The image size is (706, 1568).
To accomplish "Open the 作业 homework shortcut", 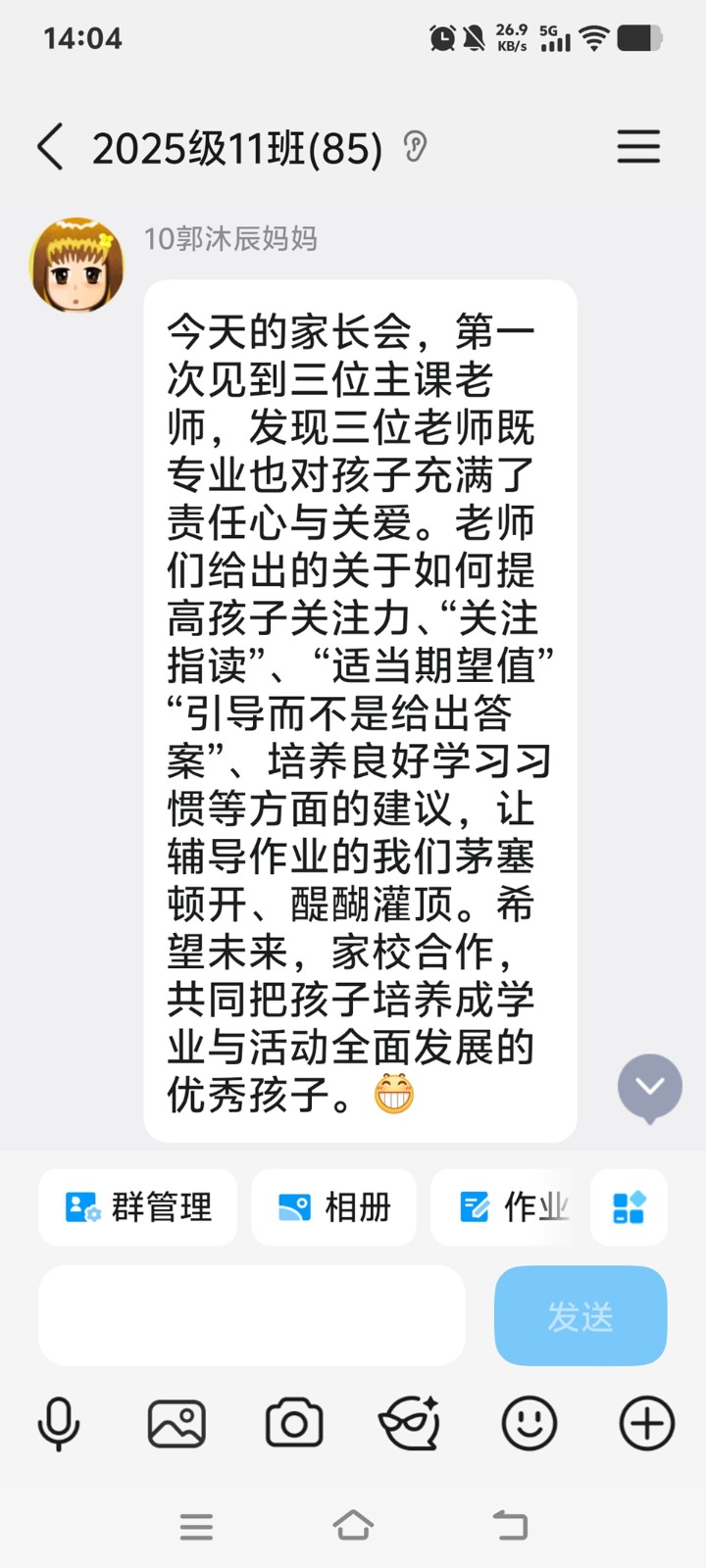I will tap(513, 1206).
